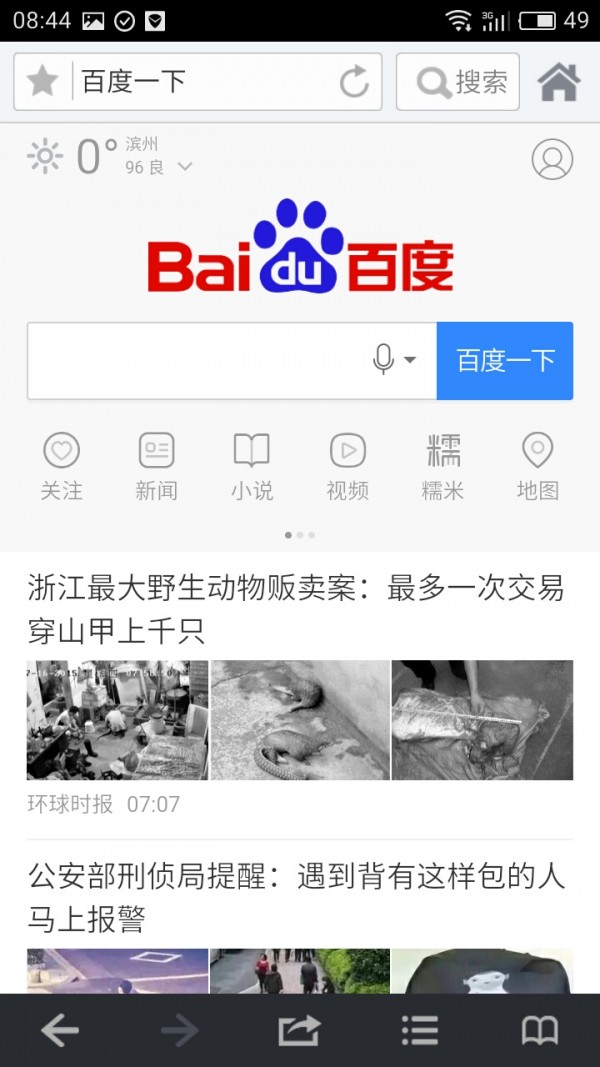Image resolution: width=600 pixels, height=1067 pixels.
Task: Expand the 滨州 weather dropdown
Action: click(184, 167)
